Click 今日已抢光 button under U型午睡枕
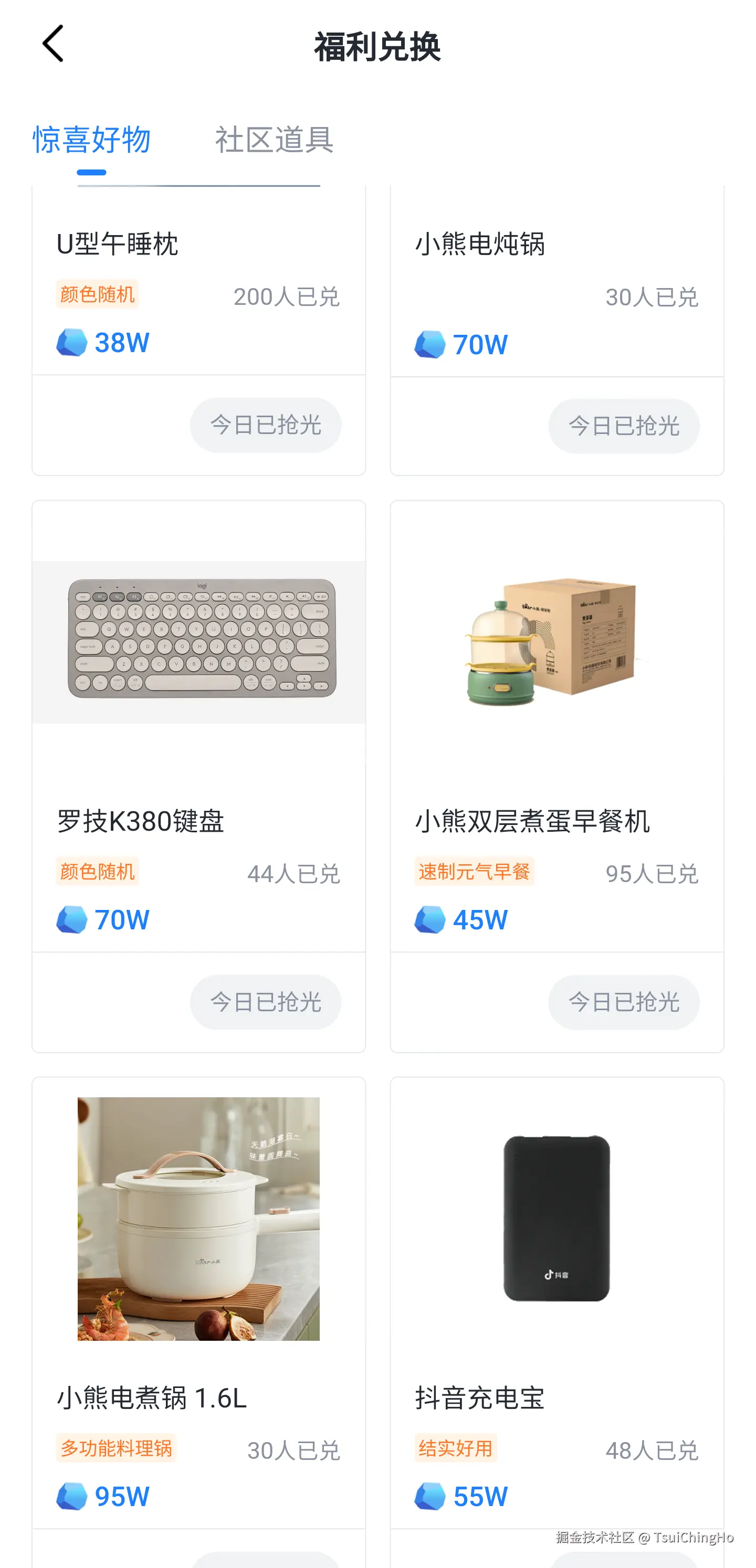 (x=265, y=425)
